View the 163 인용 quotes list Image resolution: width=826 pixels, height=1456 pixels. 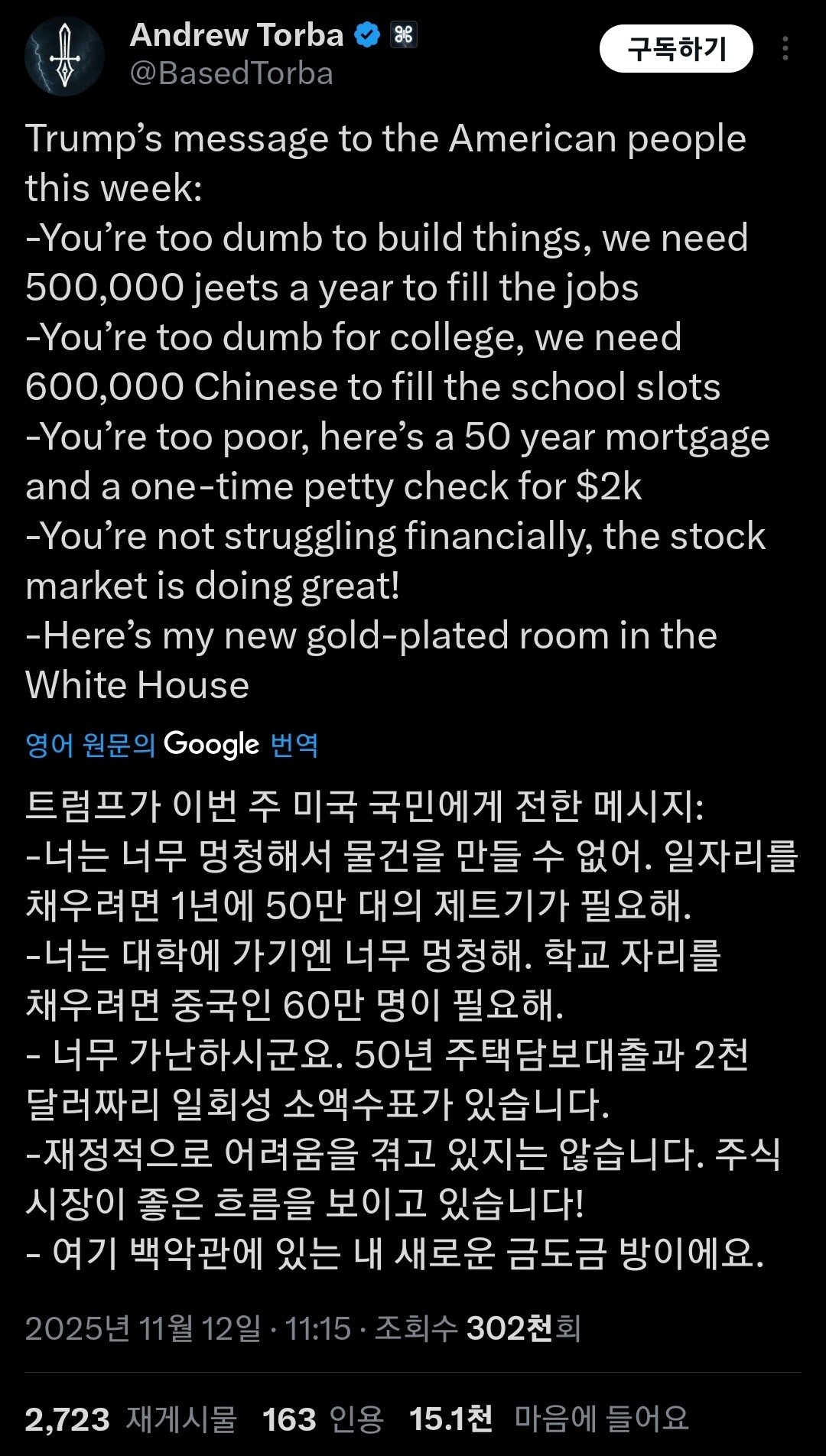(x=322, y=1419)
